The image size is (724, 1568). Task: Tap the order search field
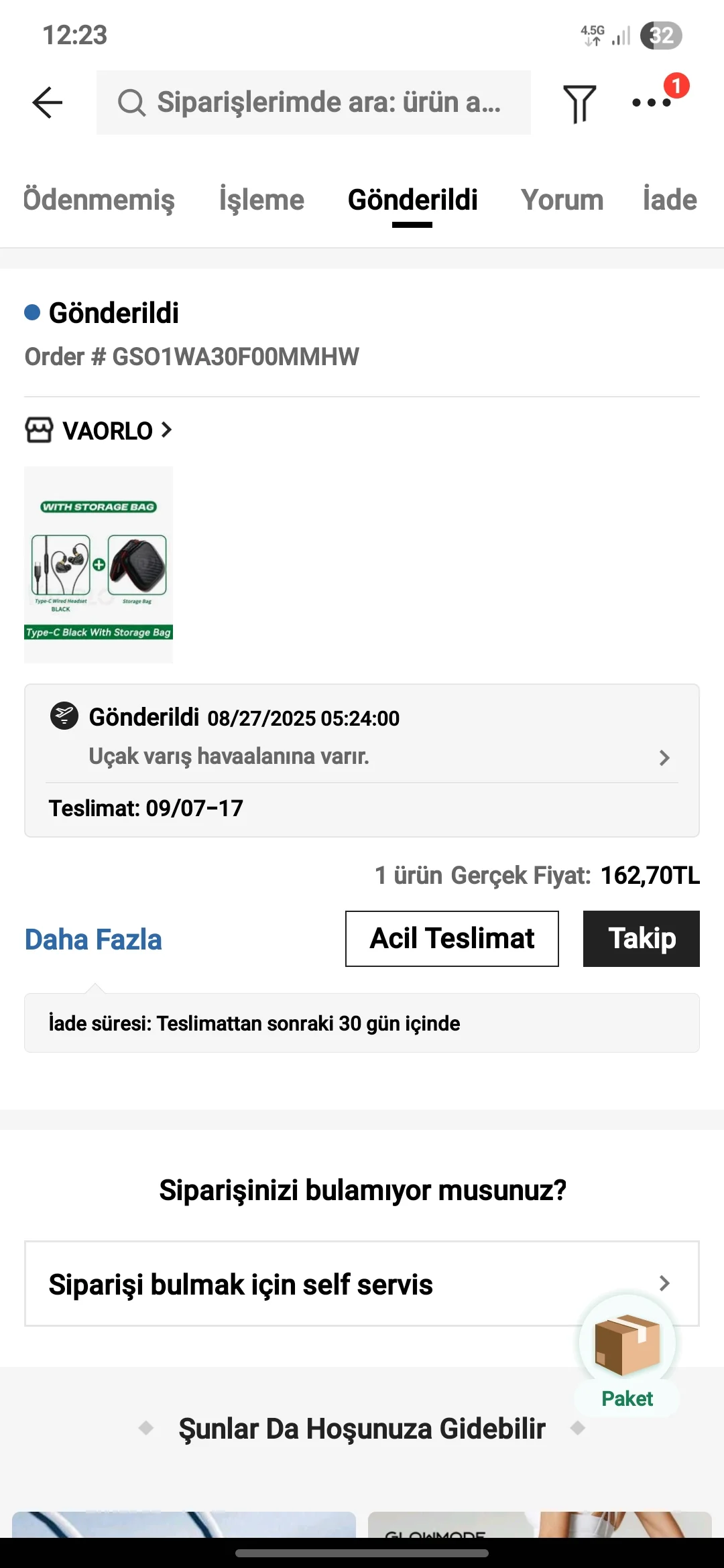coord(313,103)
